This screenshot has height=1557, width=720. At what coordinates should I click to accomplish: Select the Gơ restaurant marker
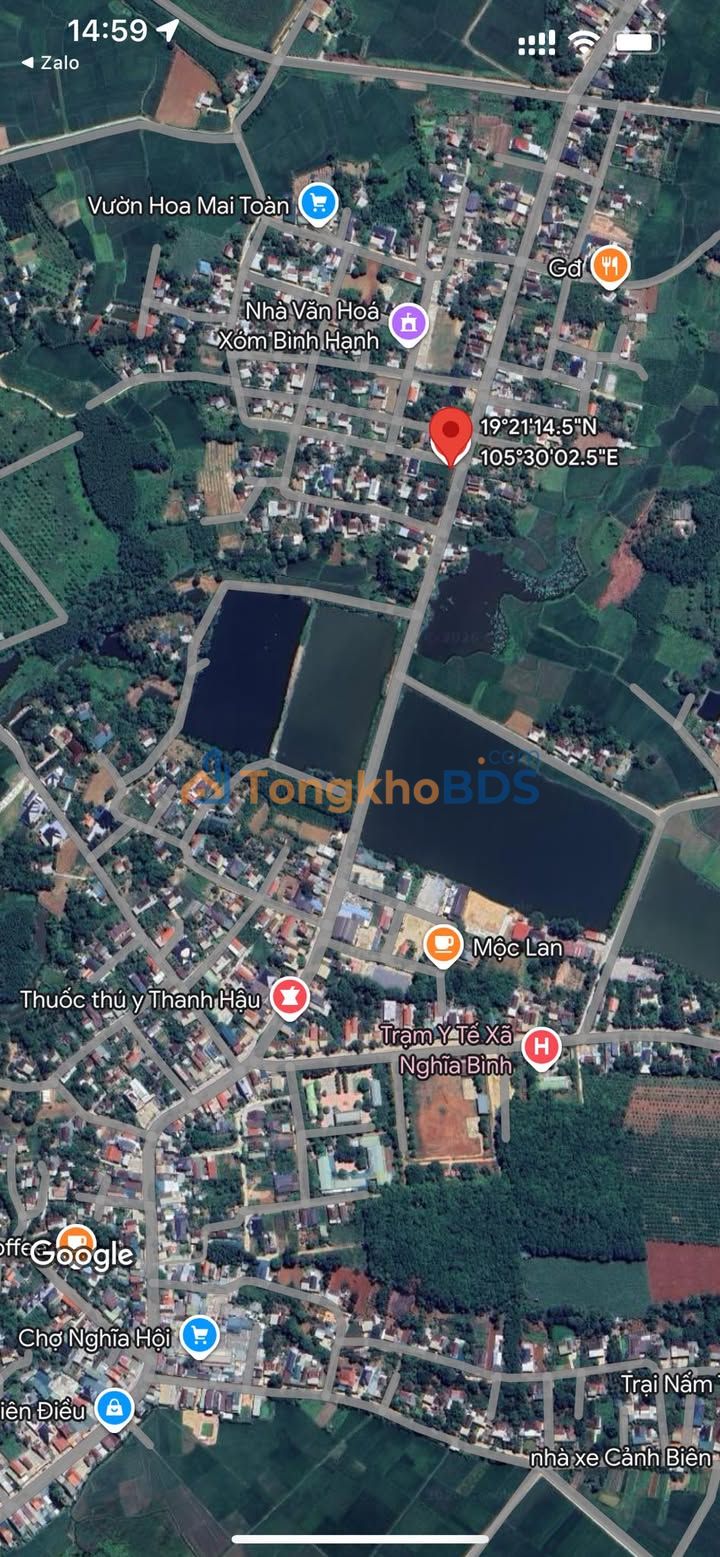tap(609, 267)
